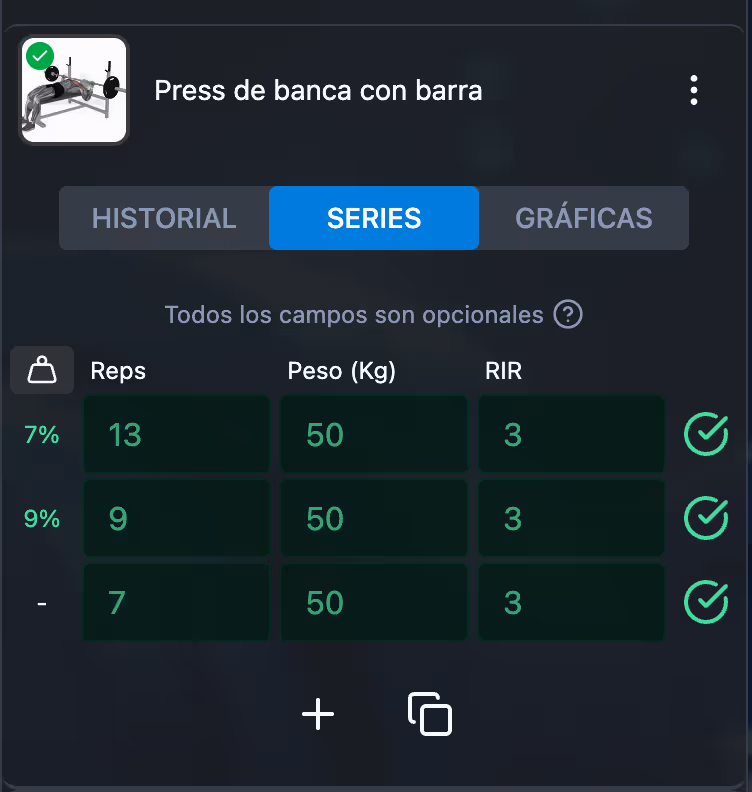
Task: Click the RIR field of the third set
Action: [570, 602]
